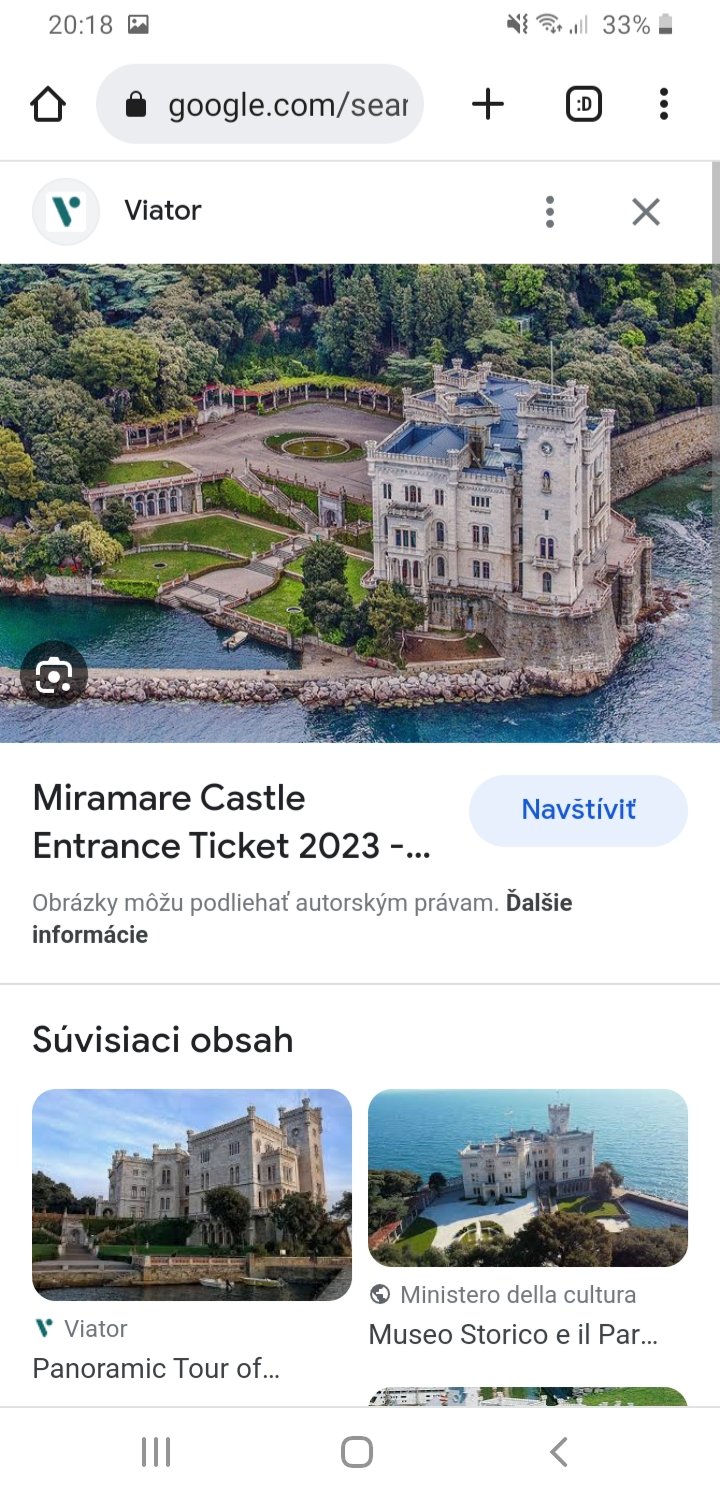The height and width of the screenshot is (1502, 720).
Task: Open the Museo Storico related image
Action: tap(528, 1178)
